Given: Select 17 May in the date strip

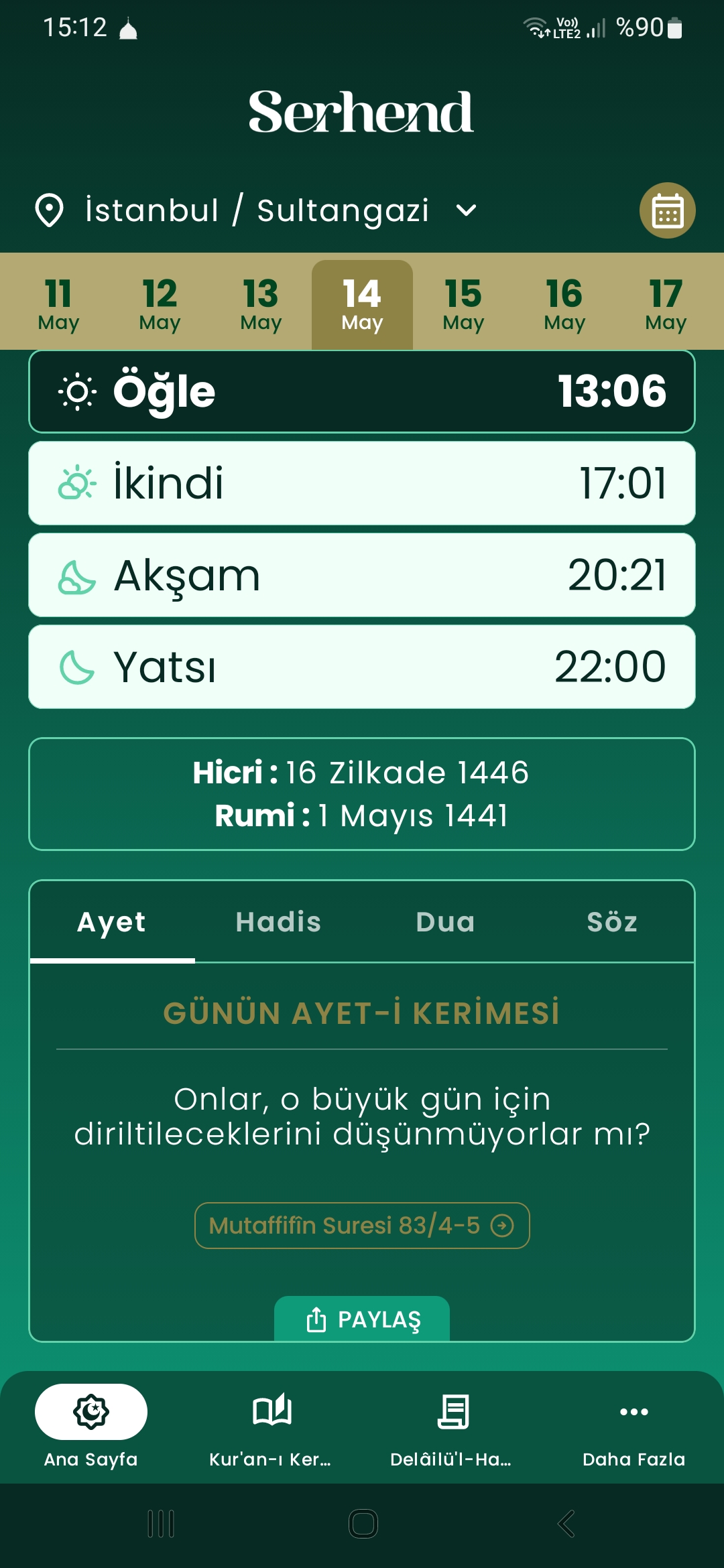Looking at the screenshot, I should [x=666, y=305].
